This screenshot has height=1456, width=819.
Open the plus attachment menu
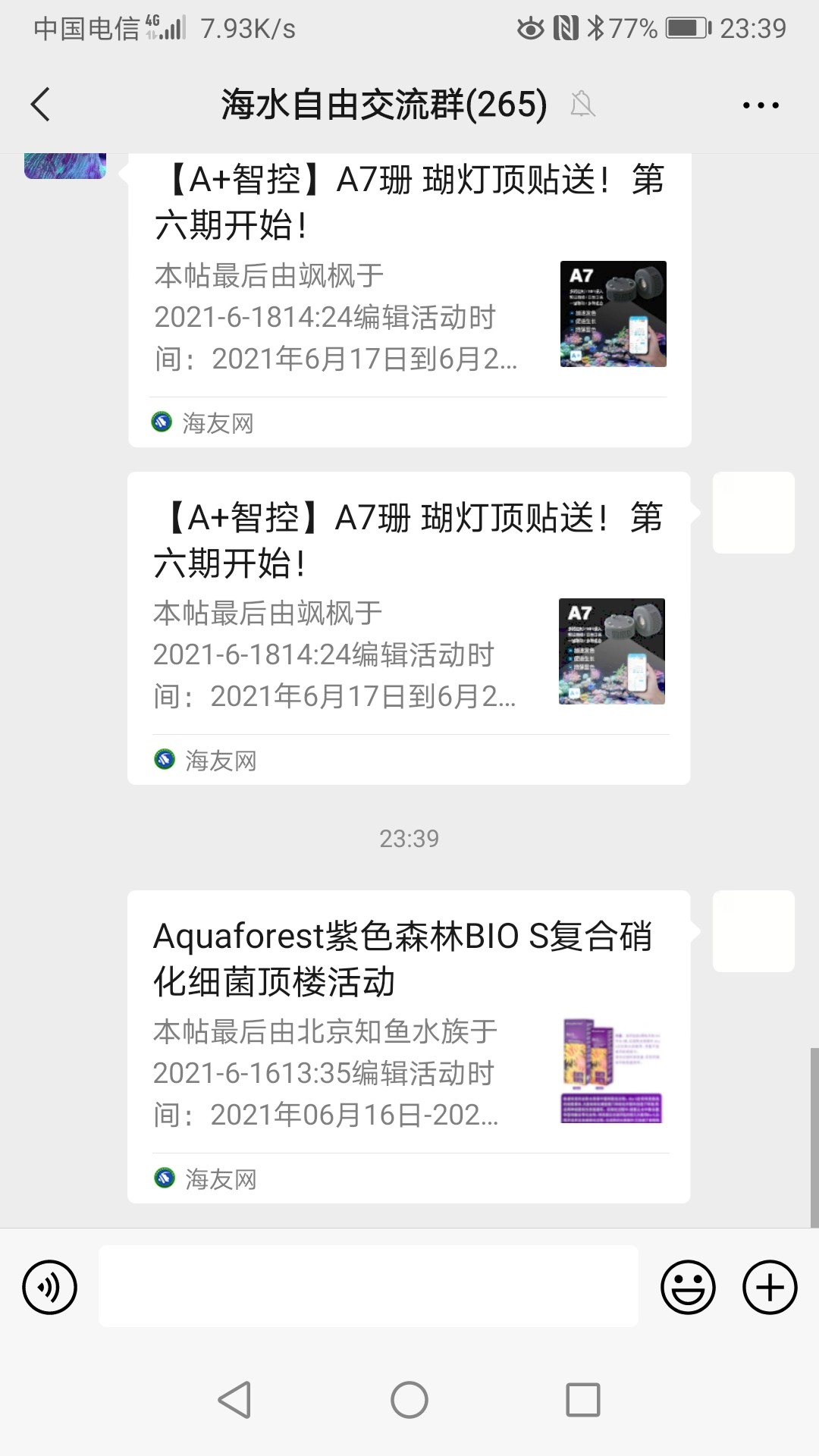[x=769, y=1287]
